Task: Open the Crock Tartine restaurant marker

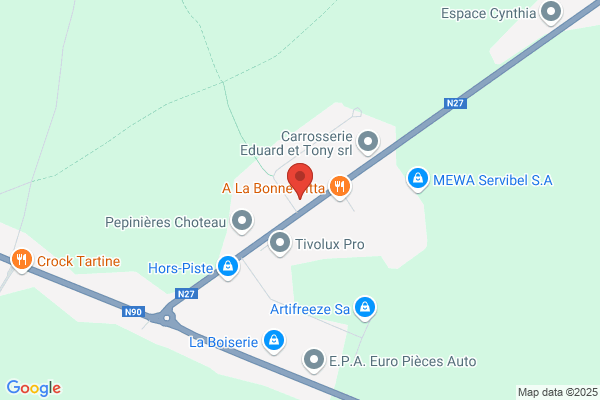Action: point(22,261)
